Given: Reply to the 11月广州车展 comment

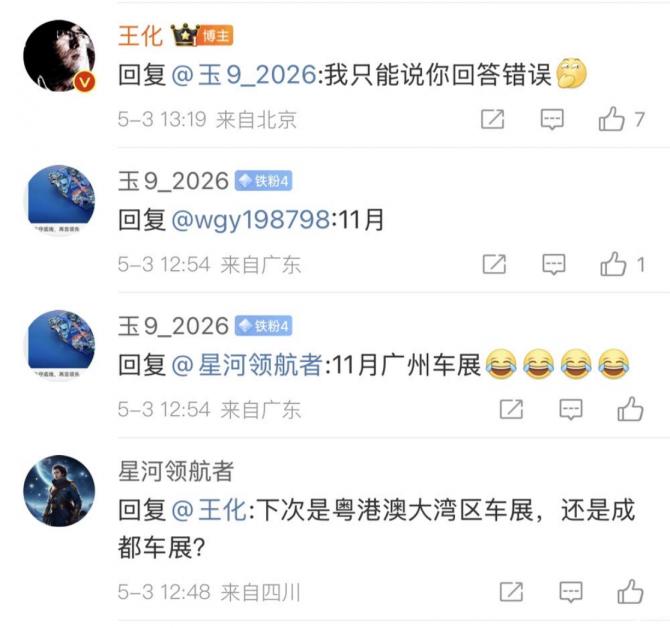Looking at the screenshot, I should coord(571,409).
